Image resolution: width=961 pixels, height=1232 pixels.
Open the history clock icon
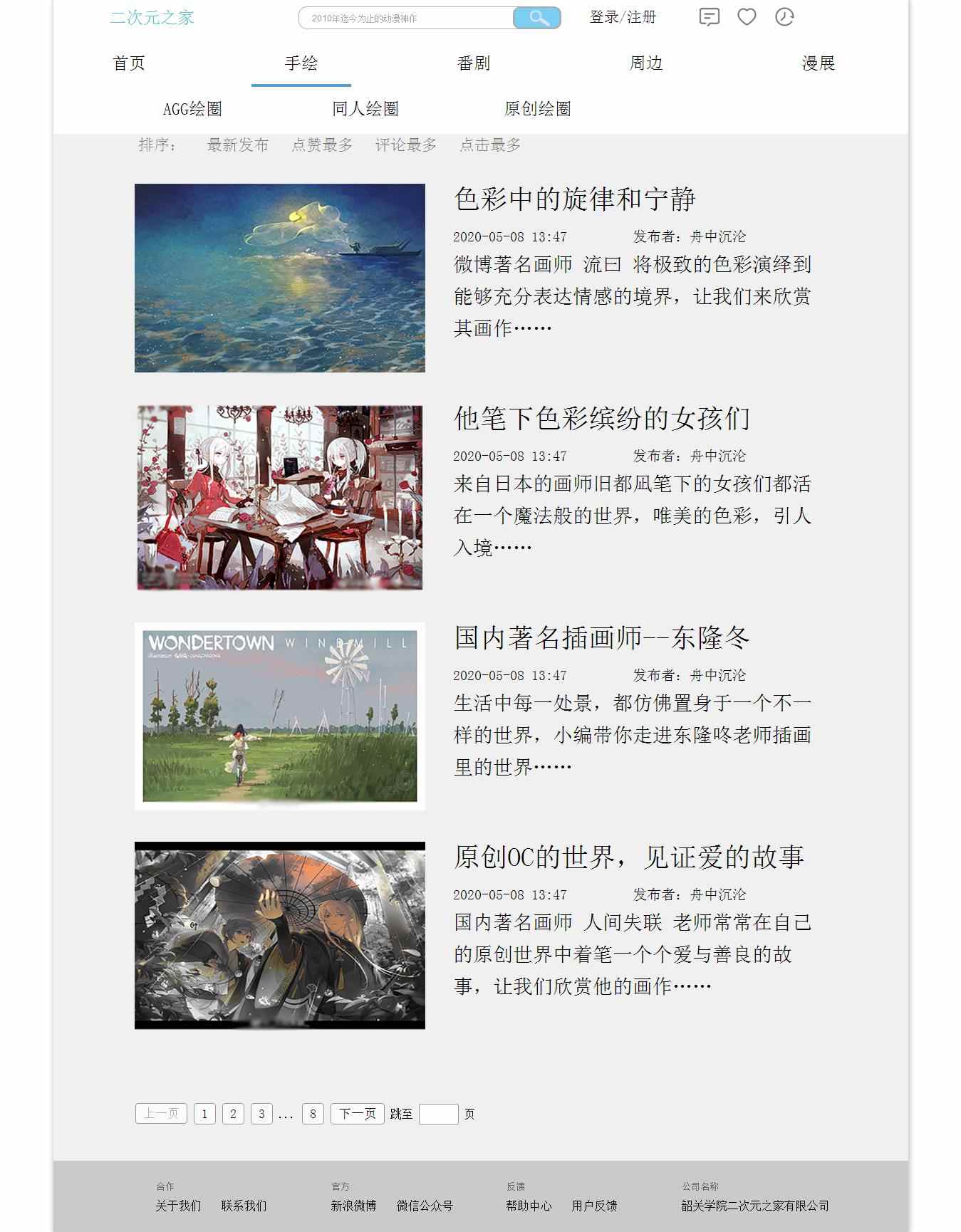(x=784, y=17)
